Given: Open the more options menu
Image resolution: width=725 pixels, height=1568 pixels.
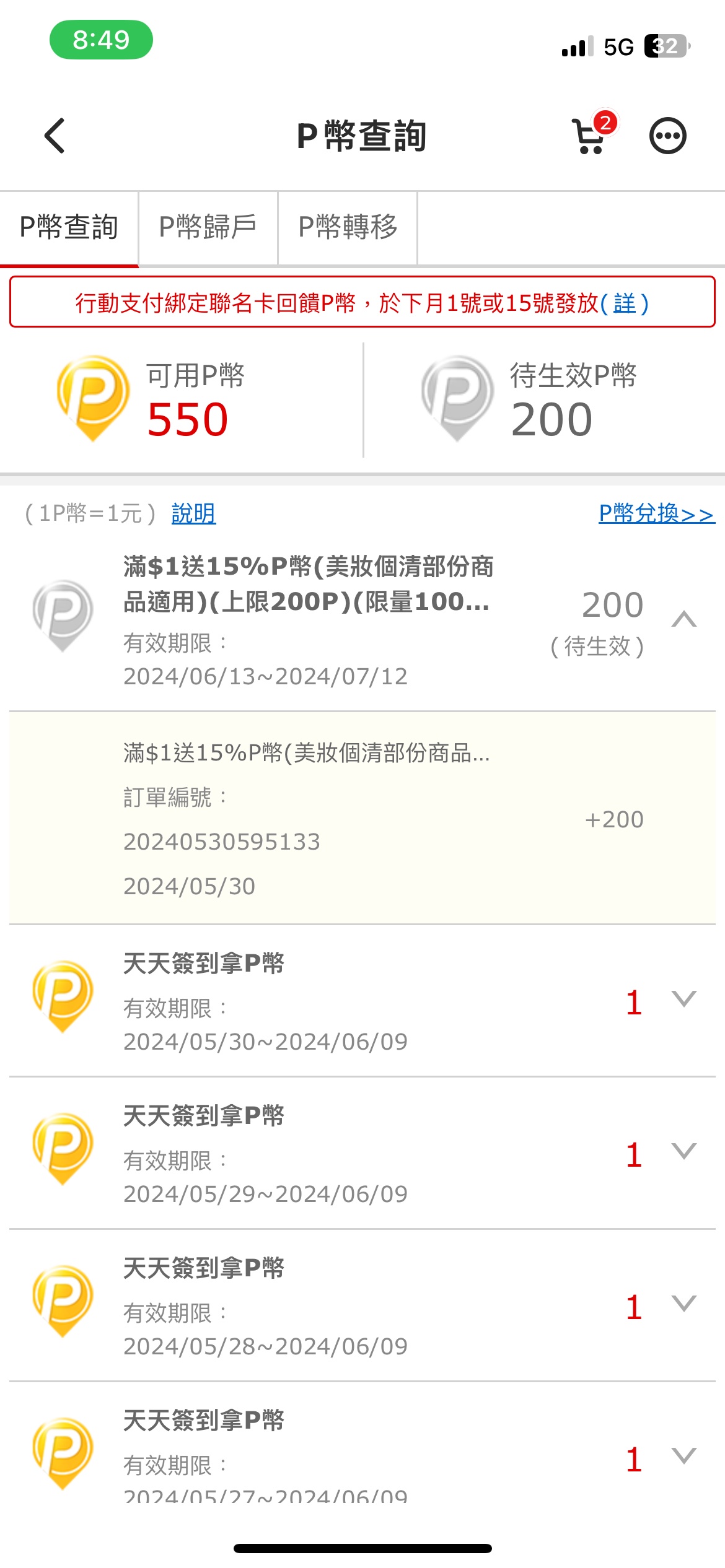Looking at the screenshot, I should 667,136.
